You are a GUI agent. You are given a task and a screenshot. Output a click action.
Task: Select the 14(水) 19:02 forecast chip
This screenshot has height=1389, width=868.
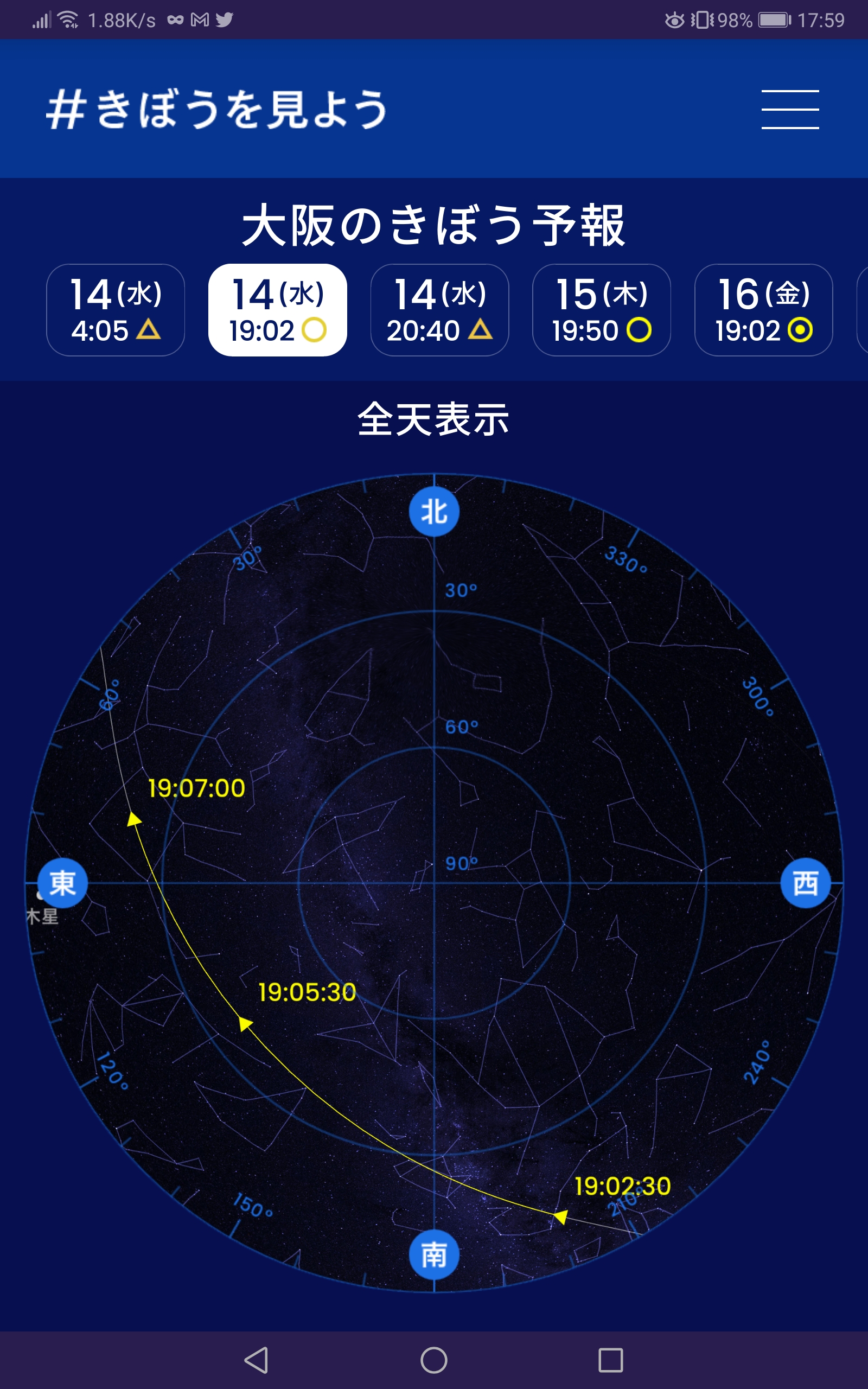tap(277, 310)
